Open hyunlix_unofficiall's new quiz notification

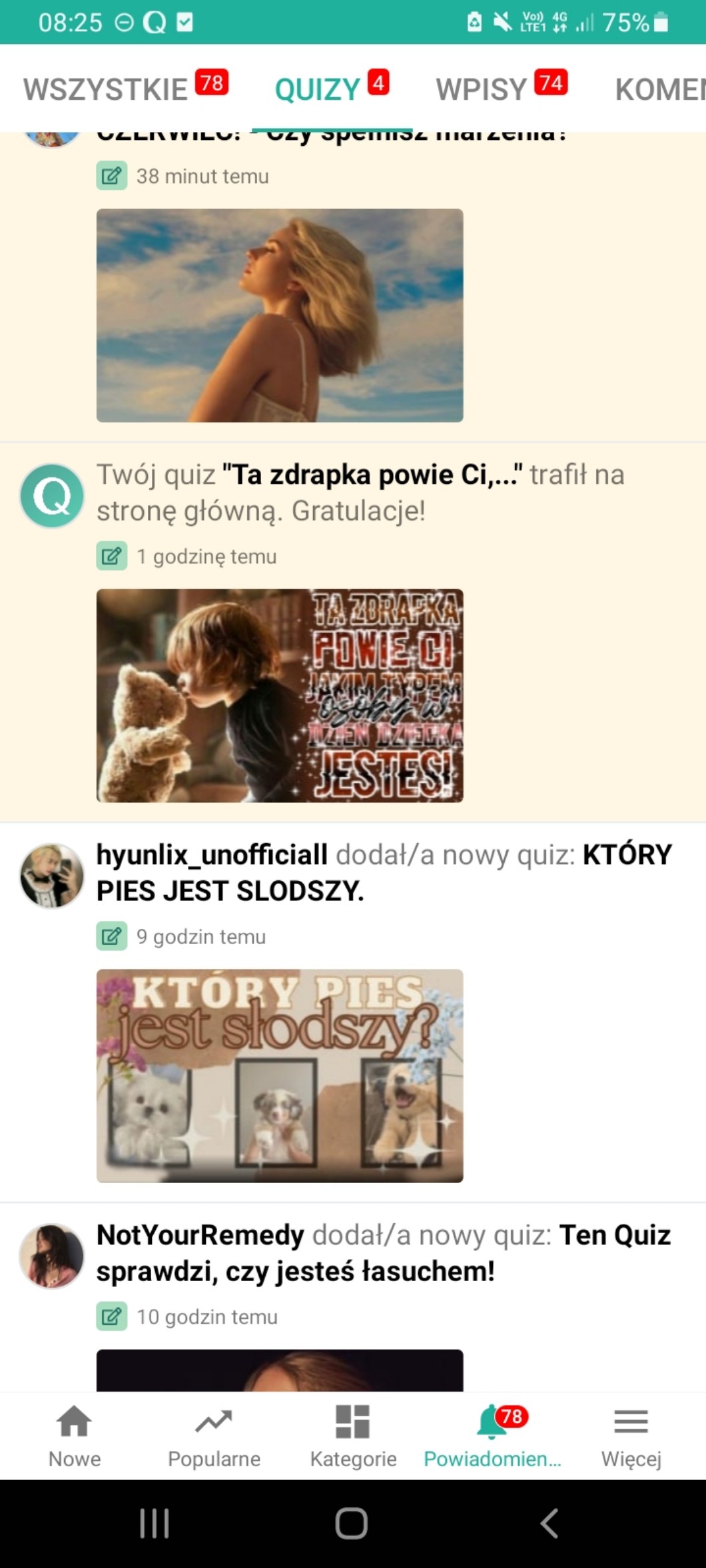384,872
